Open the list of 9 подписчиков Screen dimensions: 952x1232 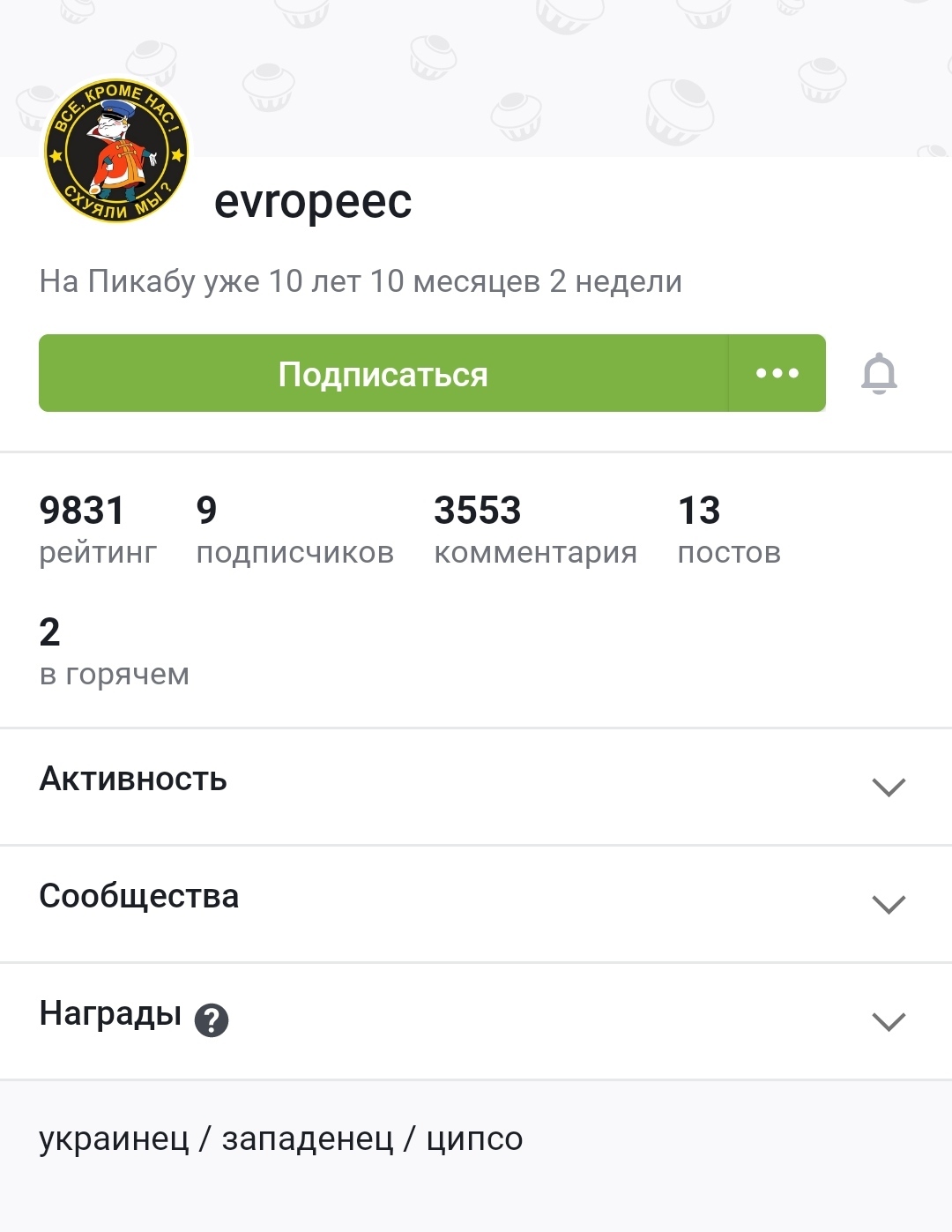(x=294, y=529)
